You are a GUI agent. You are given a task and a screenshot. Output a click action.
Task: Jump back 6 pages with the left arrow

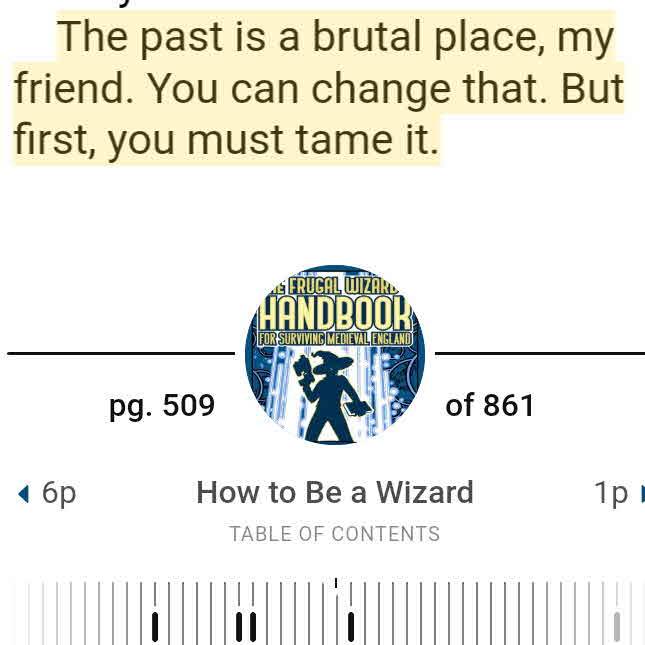click(47, 493)
